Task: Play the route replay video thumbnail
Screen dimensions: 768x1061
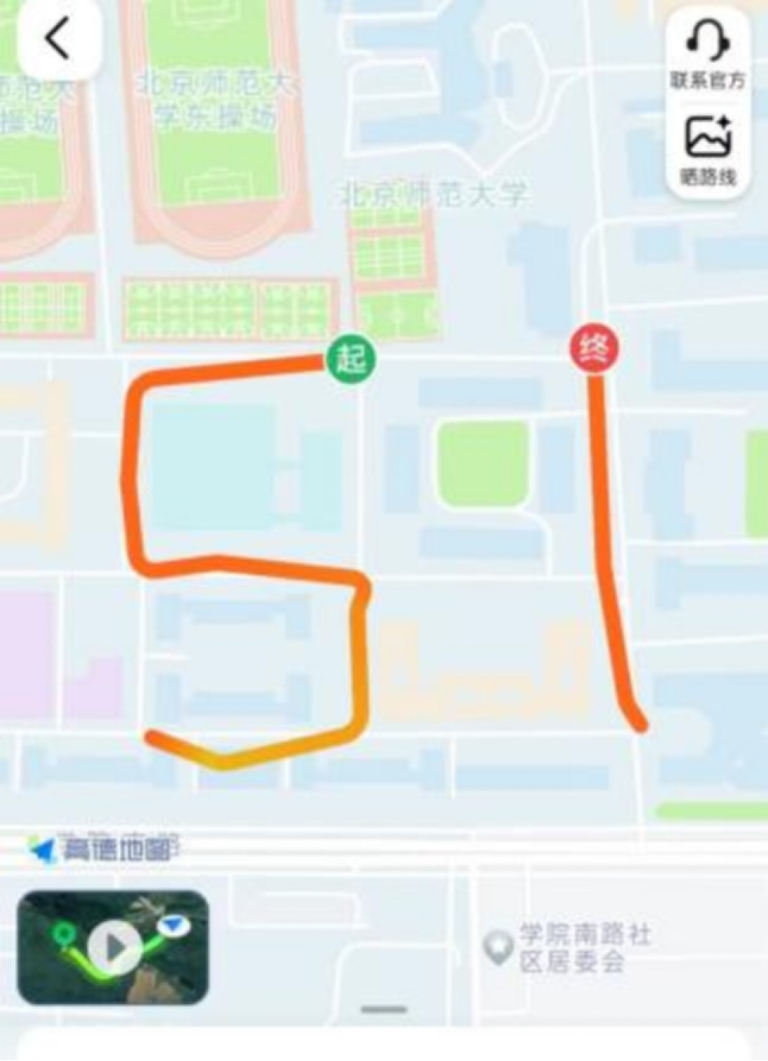Action: pos(113,947)
